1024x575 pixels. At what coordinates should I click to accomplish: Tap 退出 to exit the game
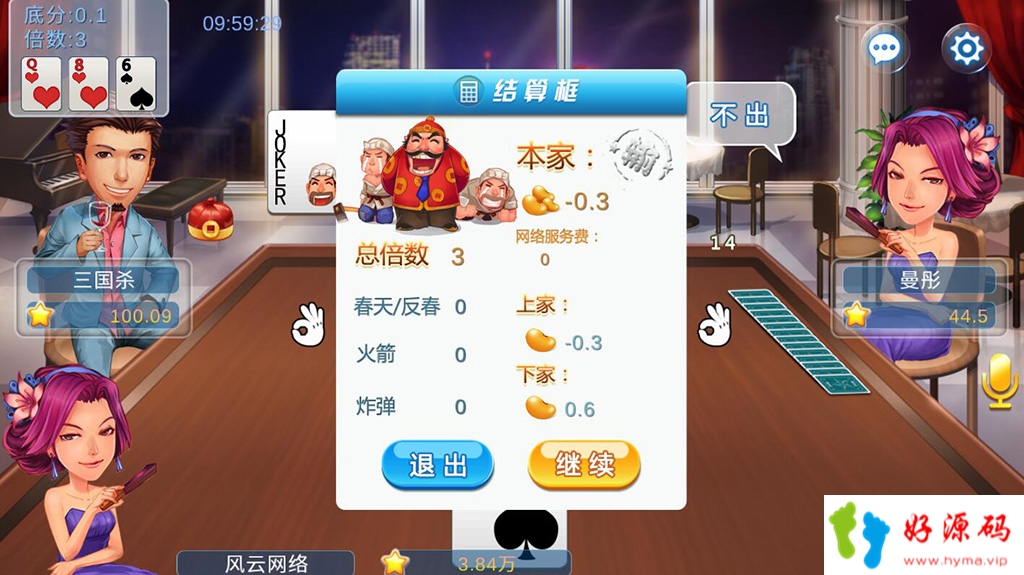[x=438, y=465]
